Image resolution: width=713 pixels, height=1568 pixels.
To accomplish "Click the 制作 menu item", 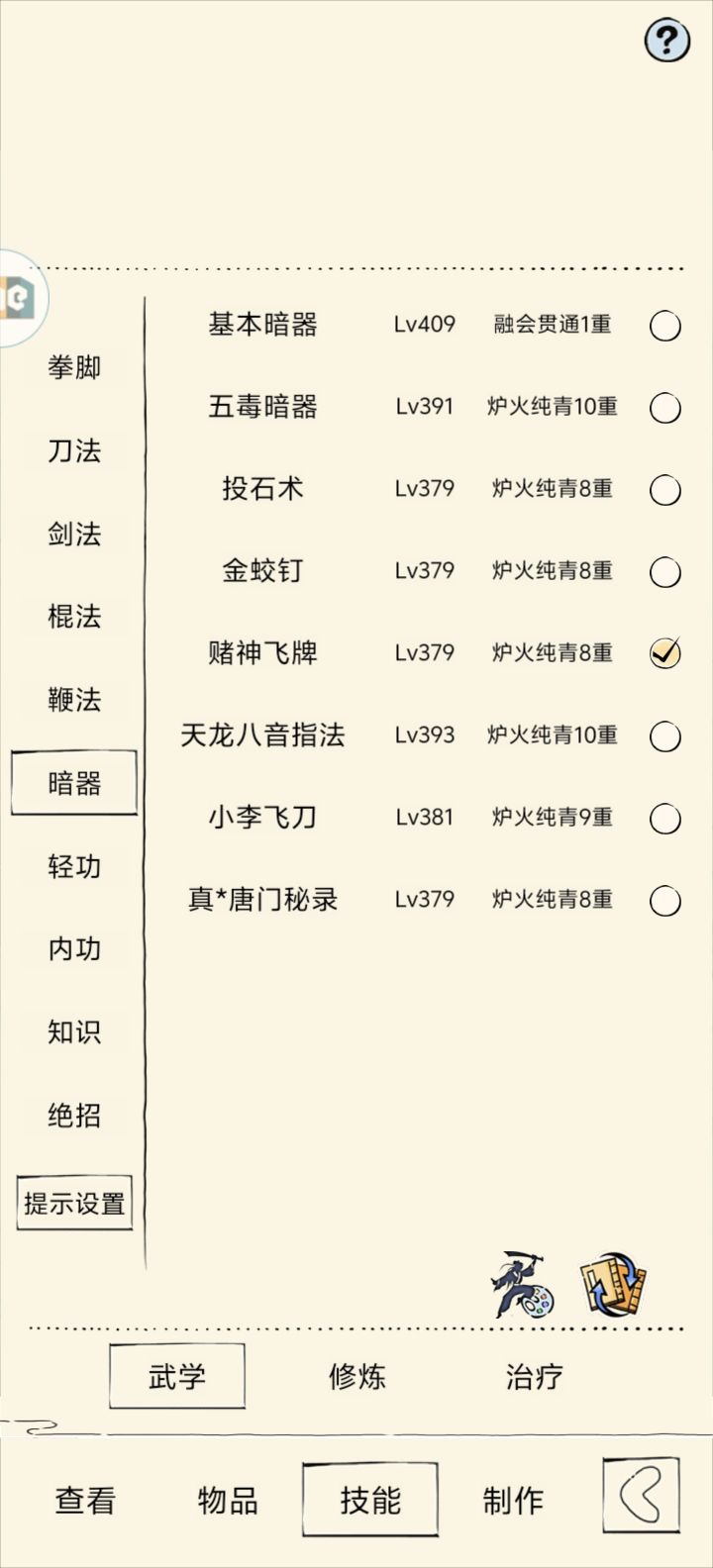I will coord(513,1500).
